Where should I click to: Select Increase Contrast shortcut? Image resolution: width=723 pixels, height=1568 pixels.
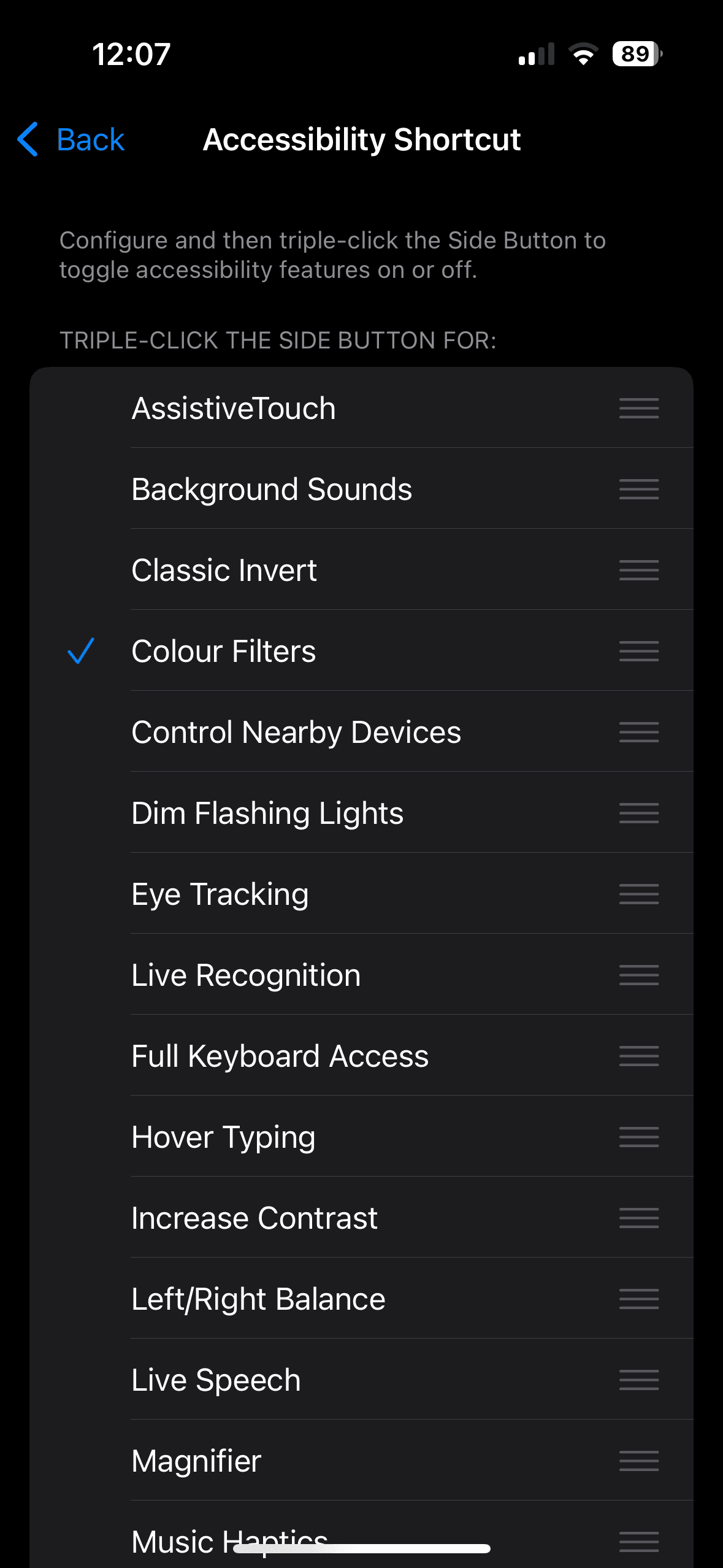coord(254,1218)
